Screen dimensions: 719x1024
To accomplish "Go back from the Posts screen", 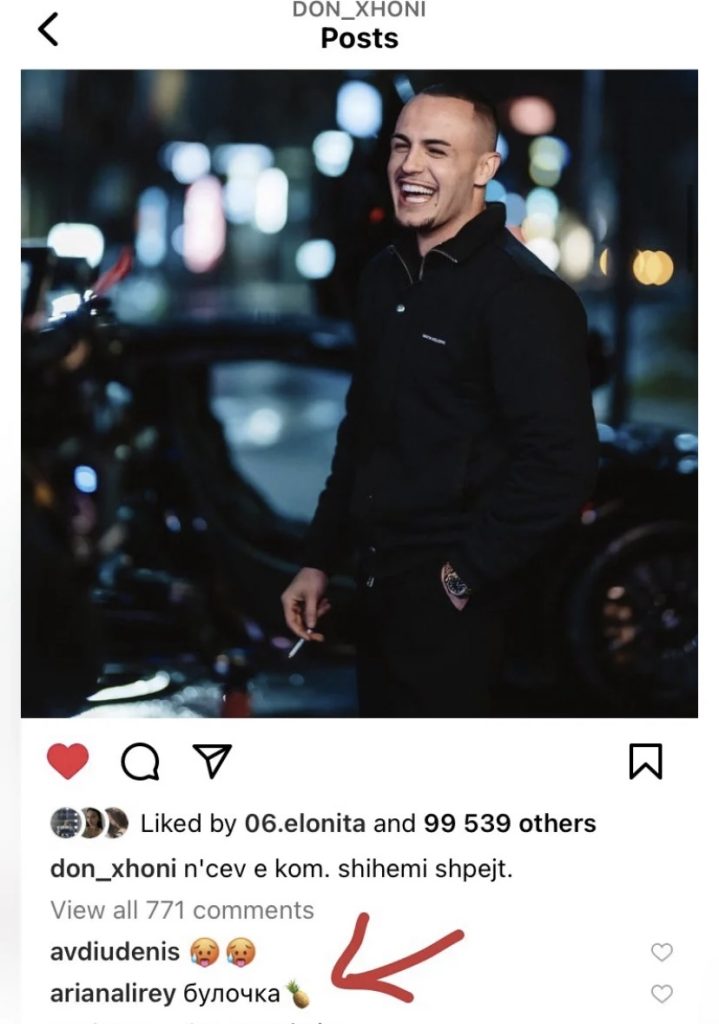I will [x=47, y=31].
